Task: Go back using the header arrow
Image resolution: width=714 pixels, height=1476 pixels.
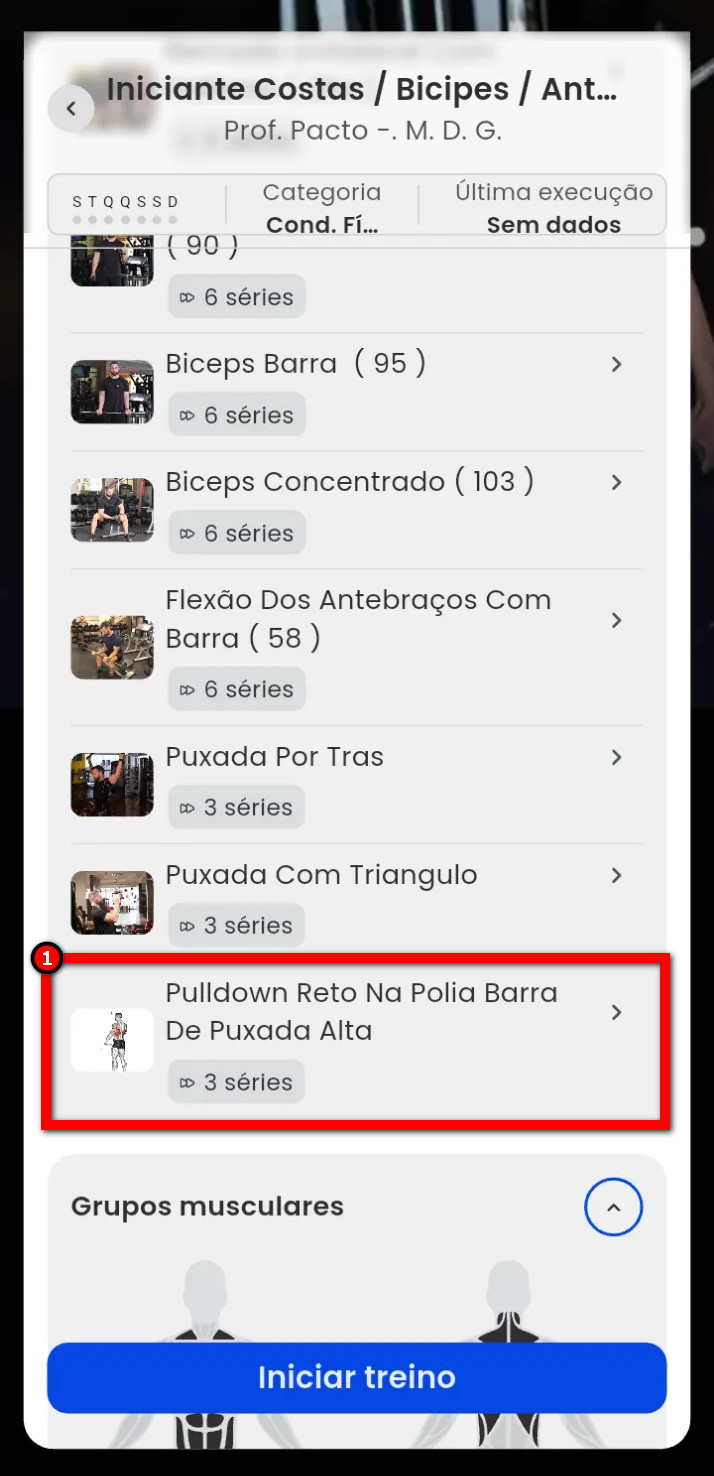Action: pos(71,109)
